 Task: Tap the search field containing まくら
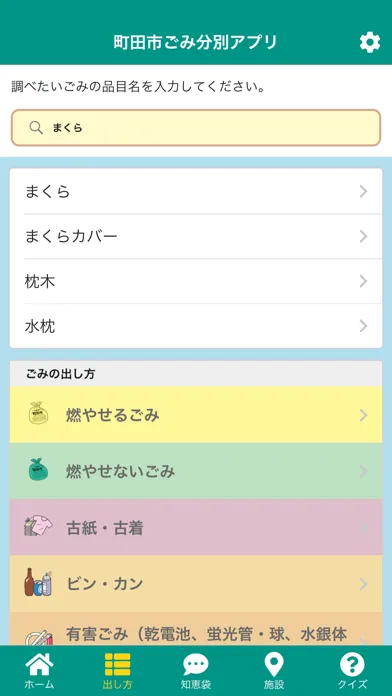[x=196, y=128]
